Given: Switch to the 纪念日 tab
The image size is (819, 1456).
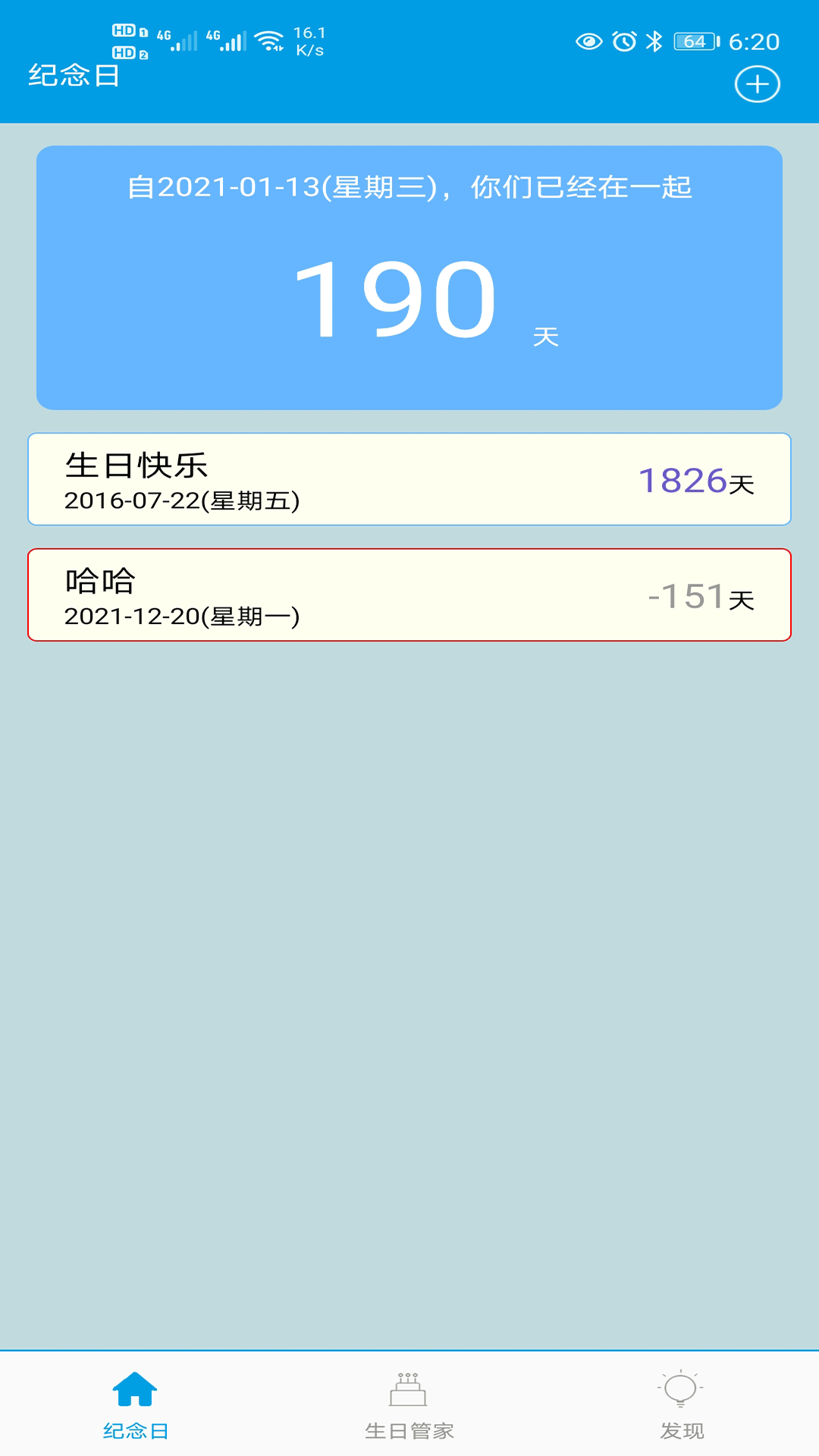Looking at the screenshot, I should pyautogui.click(x=136, y=1405).
